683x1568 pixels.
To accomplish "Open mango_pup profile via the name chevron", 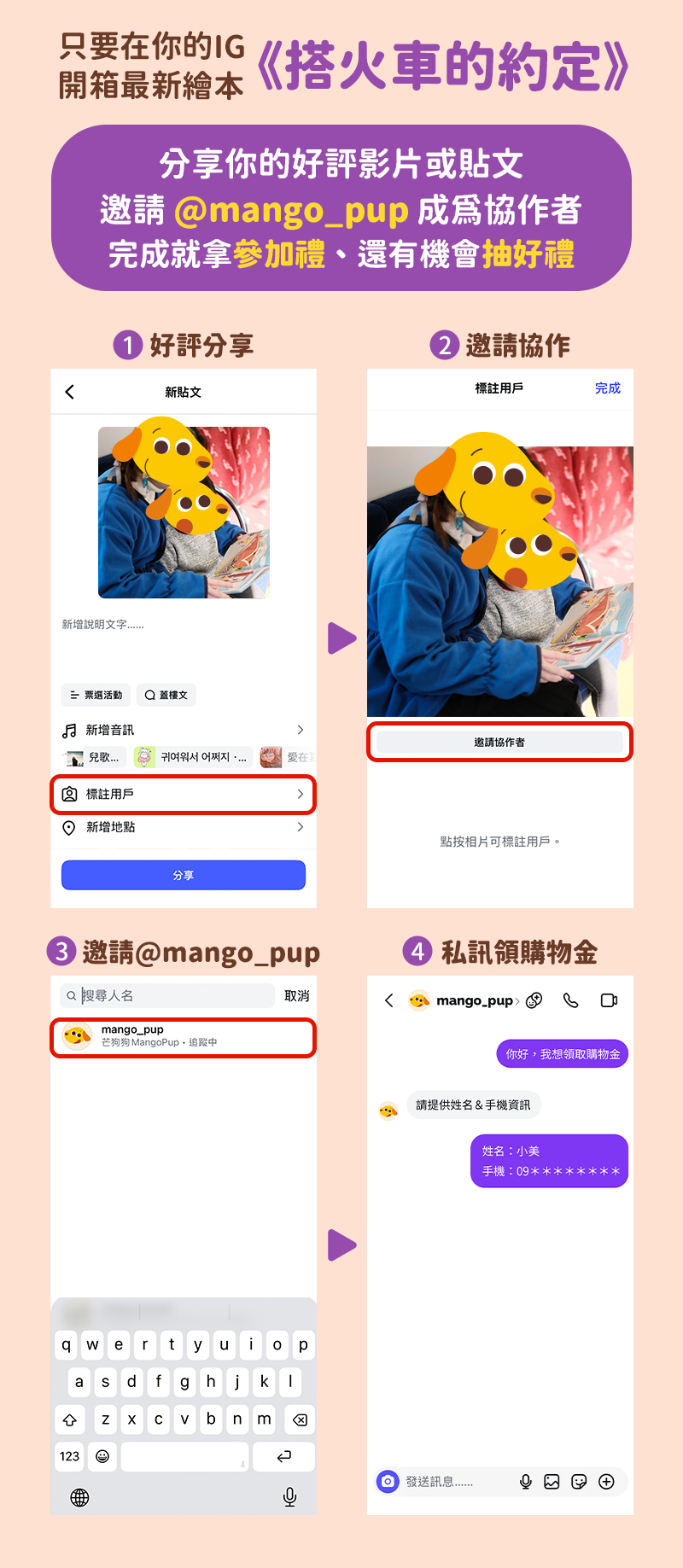I will pos(517,1000).
